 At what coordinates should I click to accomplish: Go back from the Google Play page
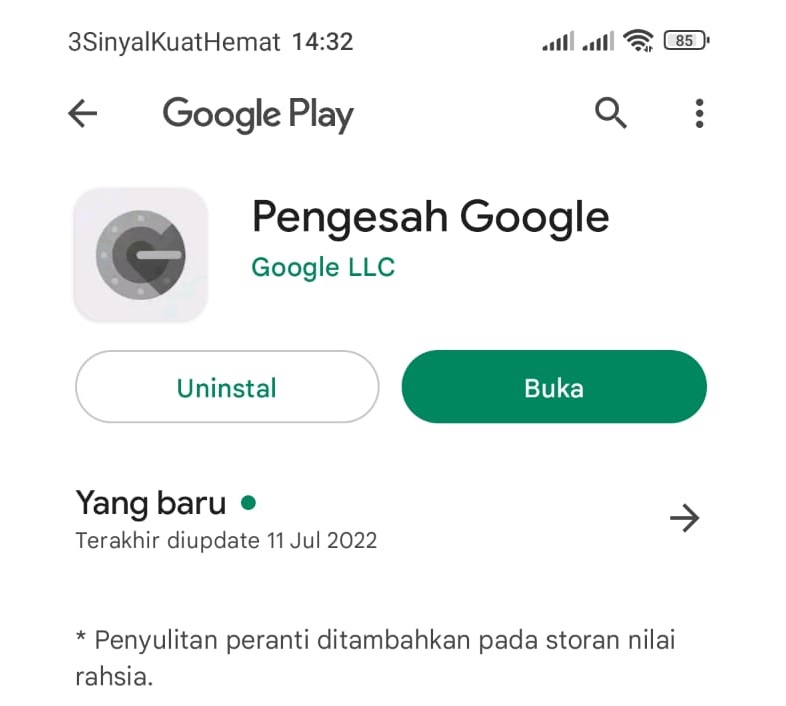pyautogui.click(x=82, y=114)
